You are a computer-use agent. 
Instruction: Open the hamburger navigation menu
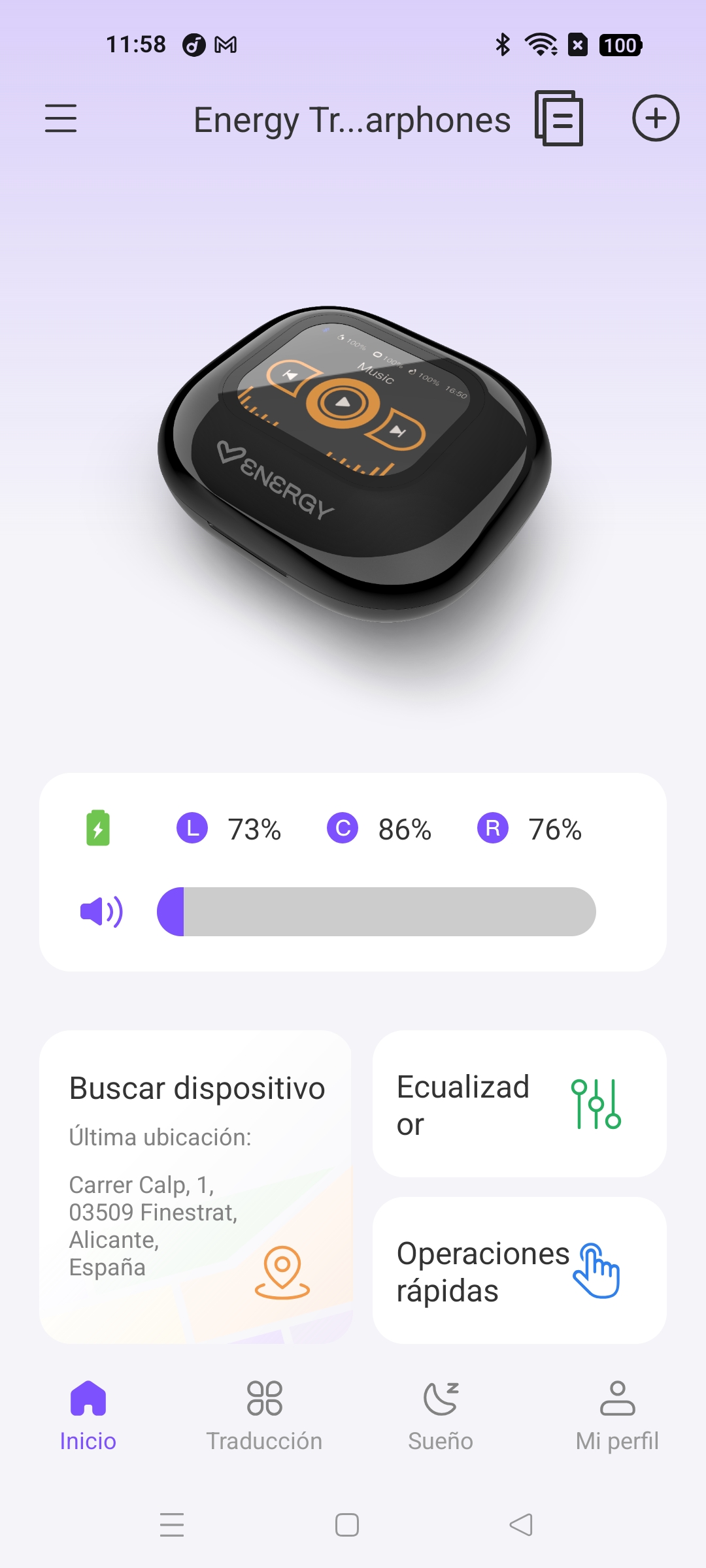point(61,118)
